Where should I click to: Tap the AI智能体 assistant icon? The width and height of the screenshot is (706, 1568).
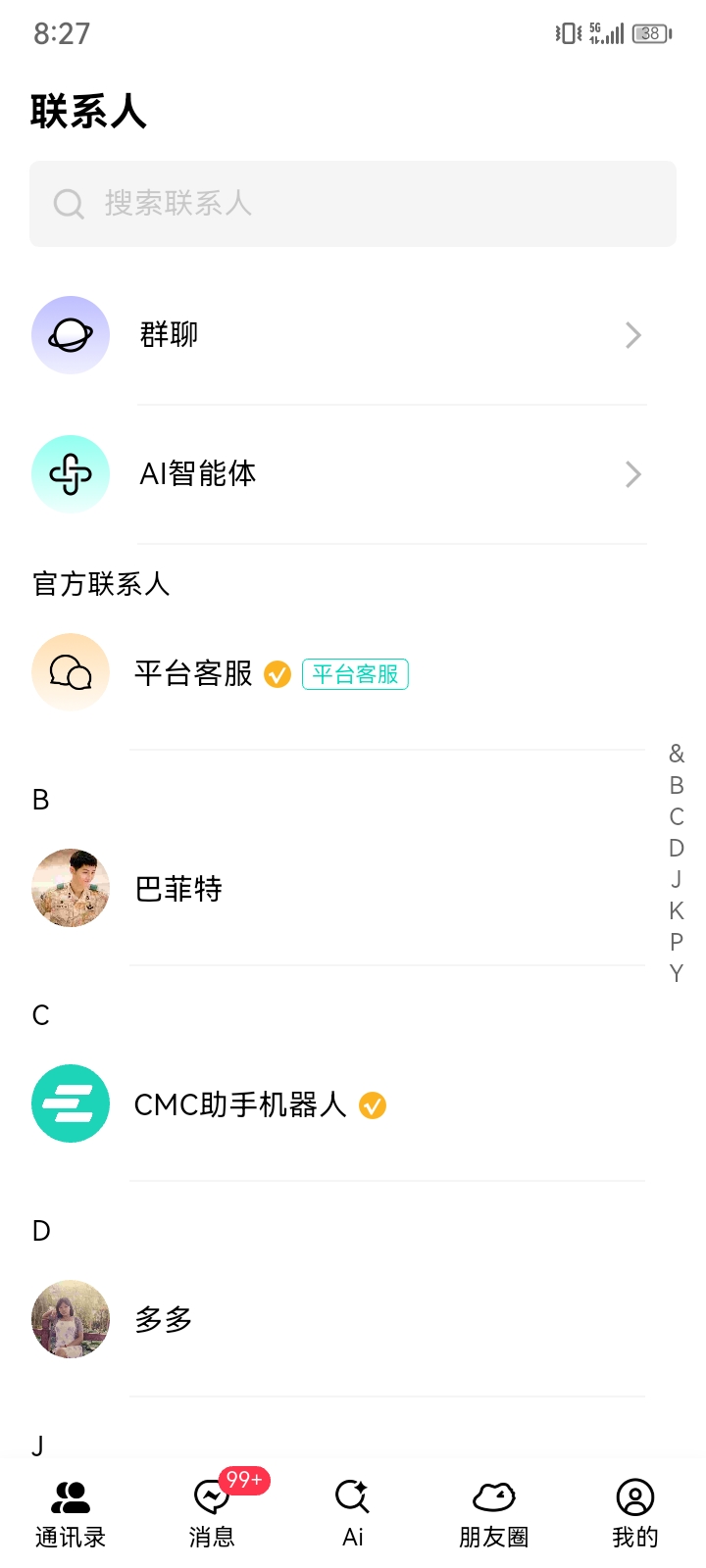click(70, 473)
